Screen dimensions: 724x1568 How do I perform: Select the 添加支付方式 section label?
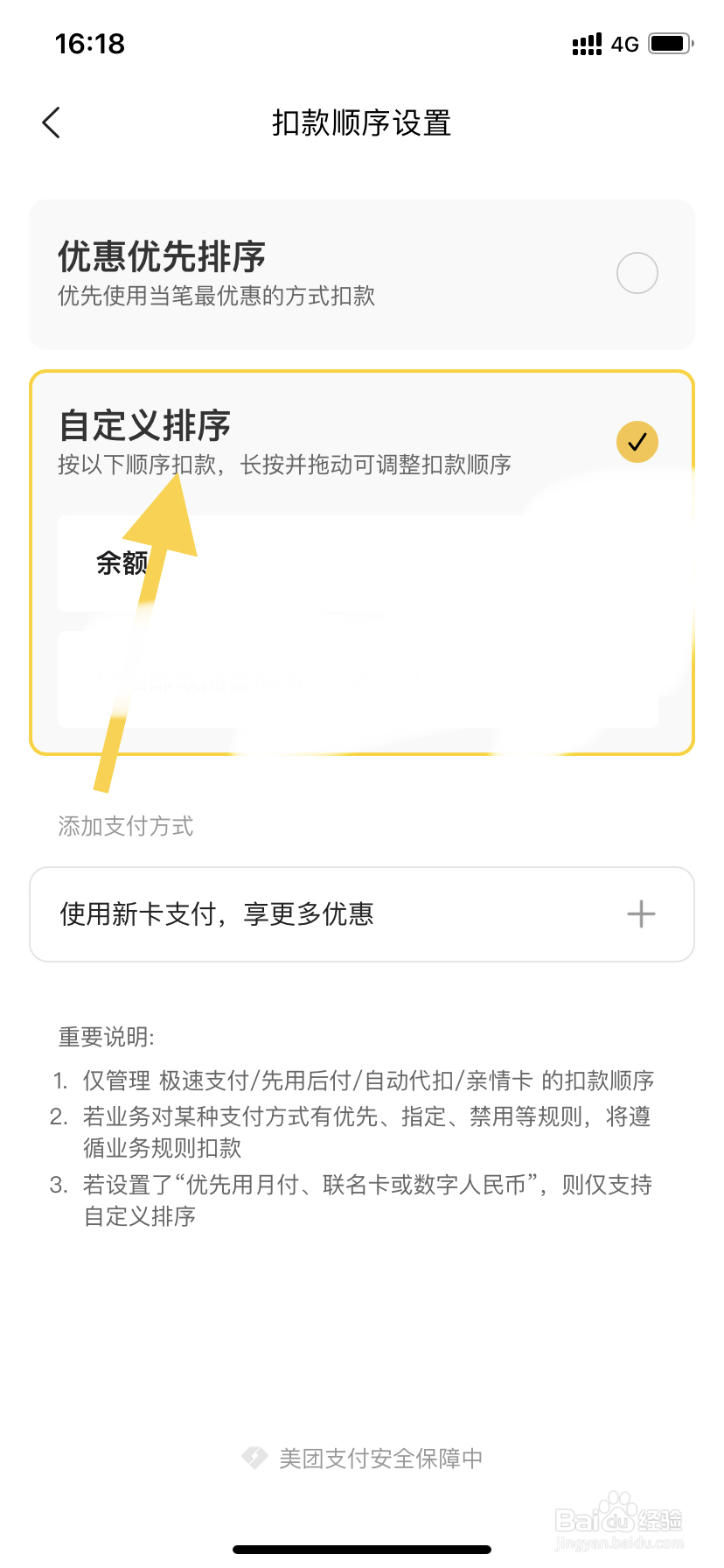point(125,826)
